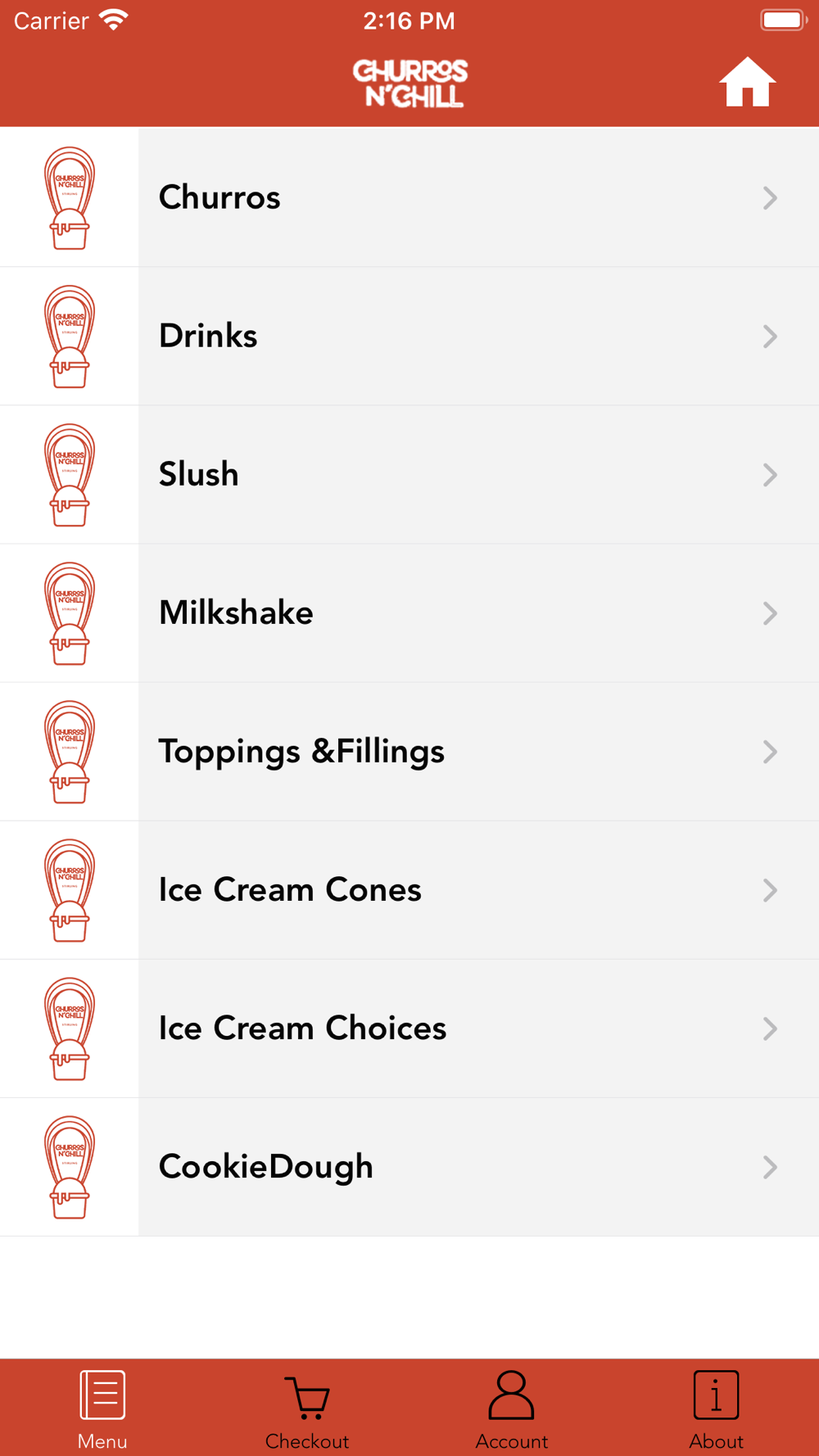Viewport: 819px width, 1456px height.
Task: Open the Churros category
Action: 409,197
